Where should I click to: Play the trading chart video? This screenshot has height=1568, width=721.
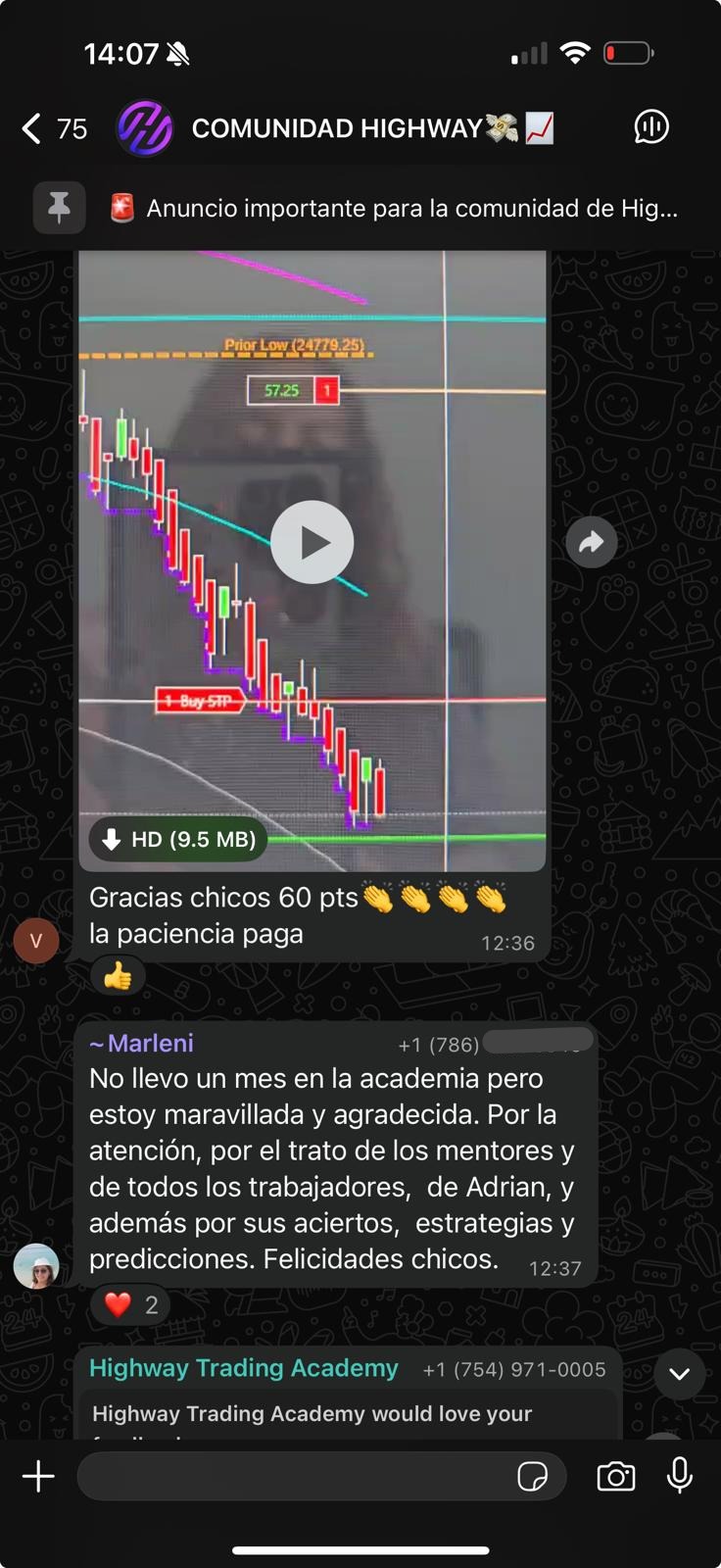[x=312, y=542]
